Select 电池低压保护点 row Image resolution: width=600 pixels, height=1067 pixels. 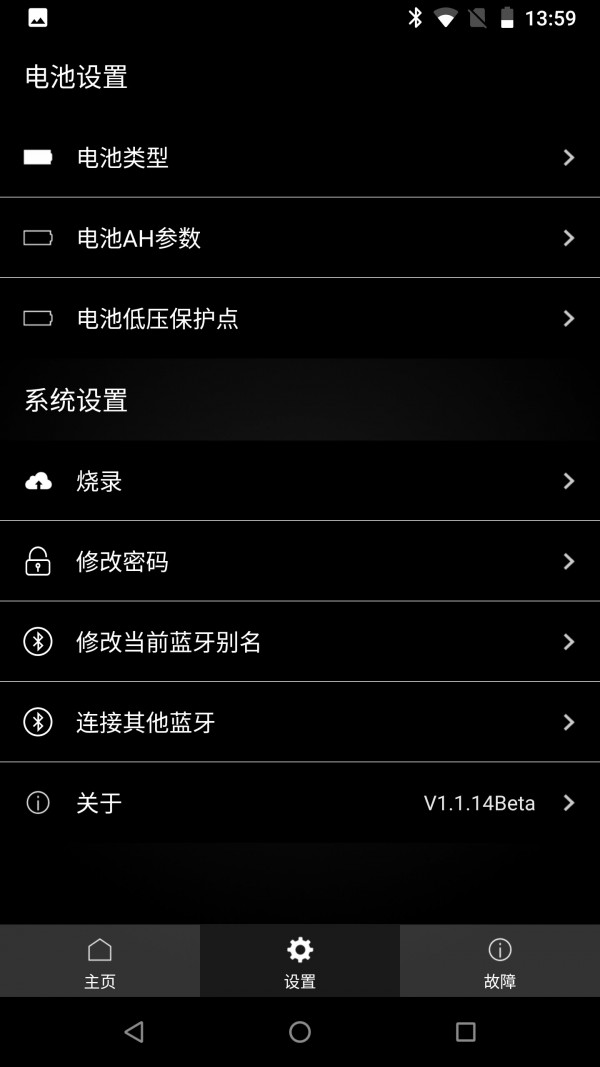coord(300,318)
